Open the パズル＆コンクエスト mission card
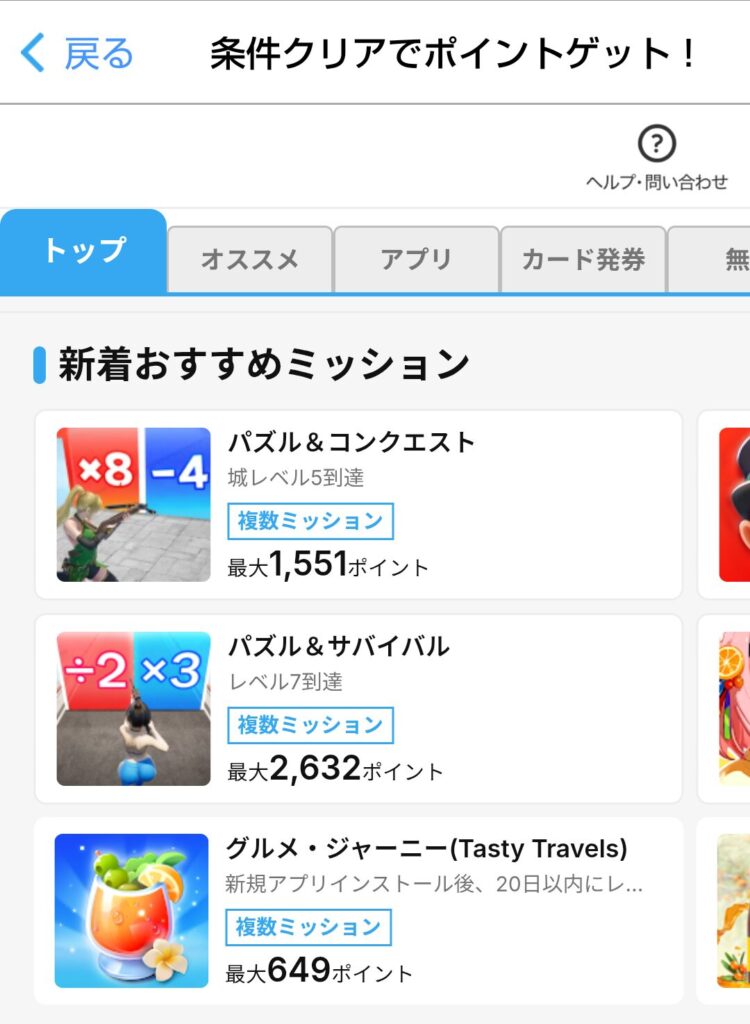This screenshot has height=1024, width=750. click(x=358, y=504)
